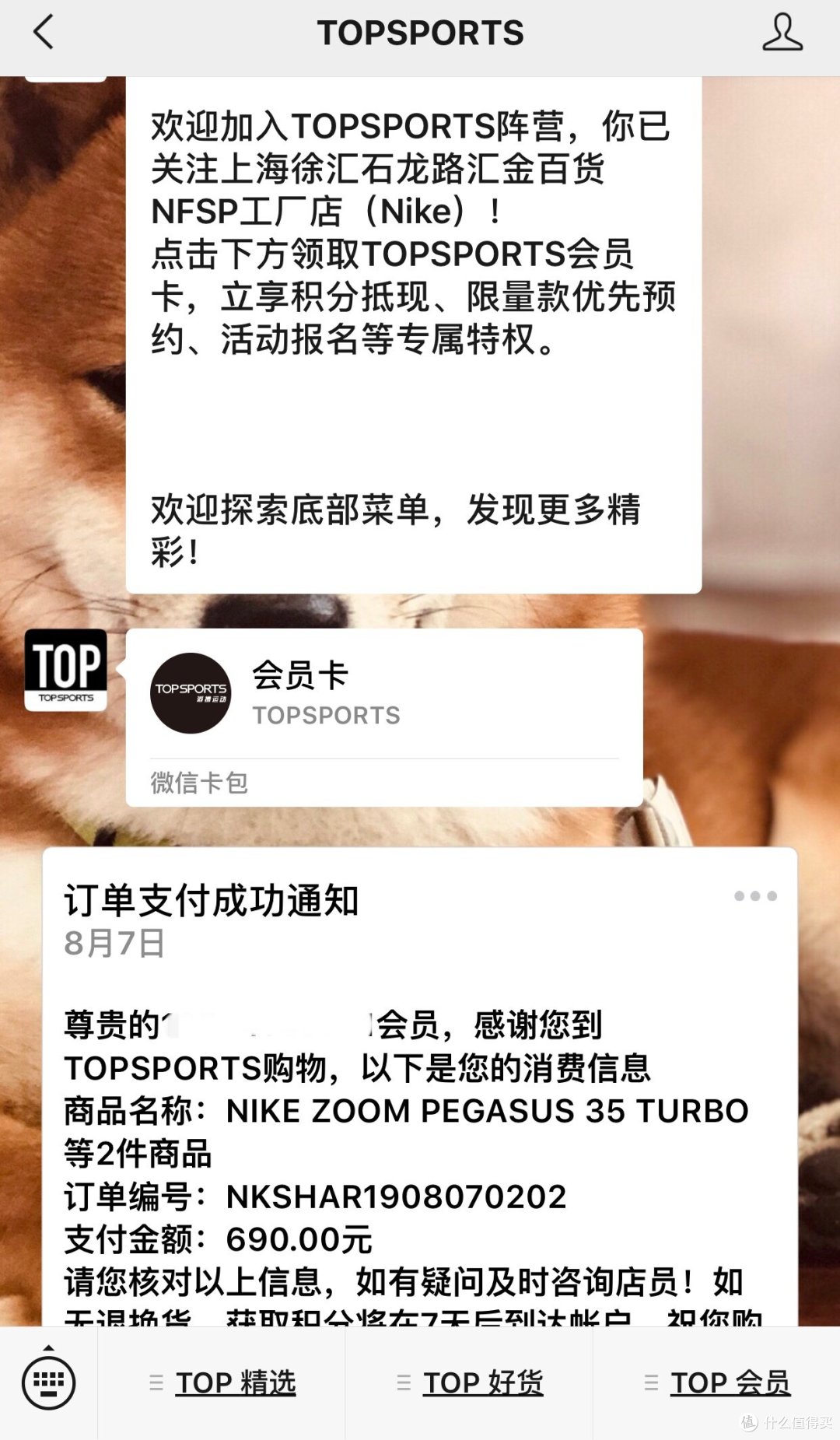Expand the TOP 会员 menu
840x1440 pixels.
716,1382
